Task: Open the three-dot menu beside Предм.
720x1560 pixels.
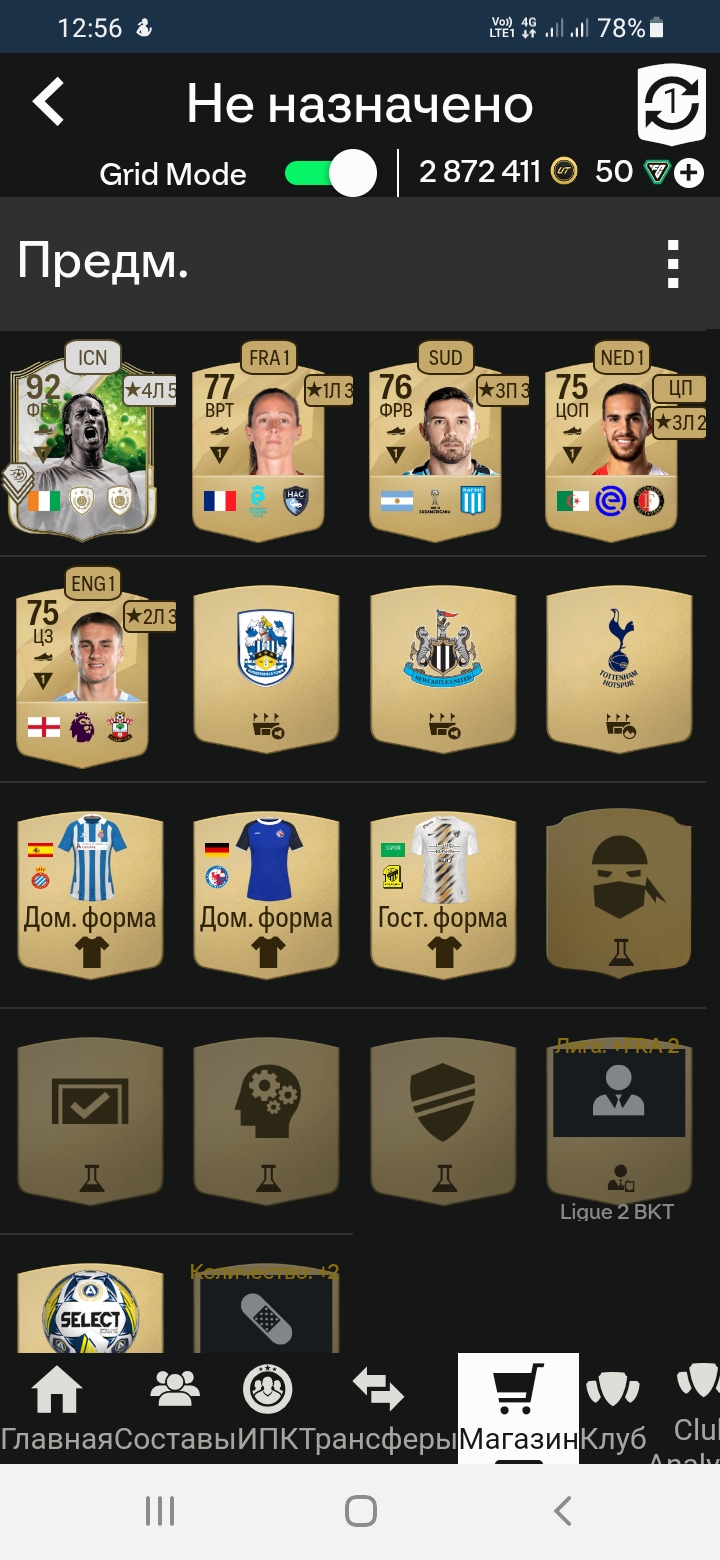Action: tap(674, 265)
